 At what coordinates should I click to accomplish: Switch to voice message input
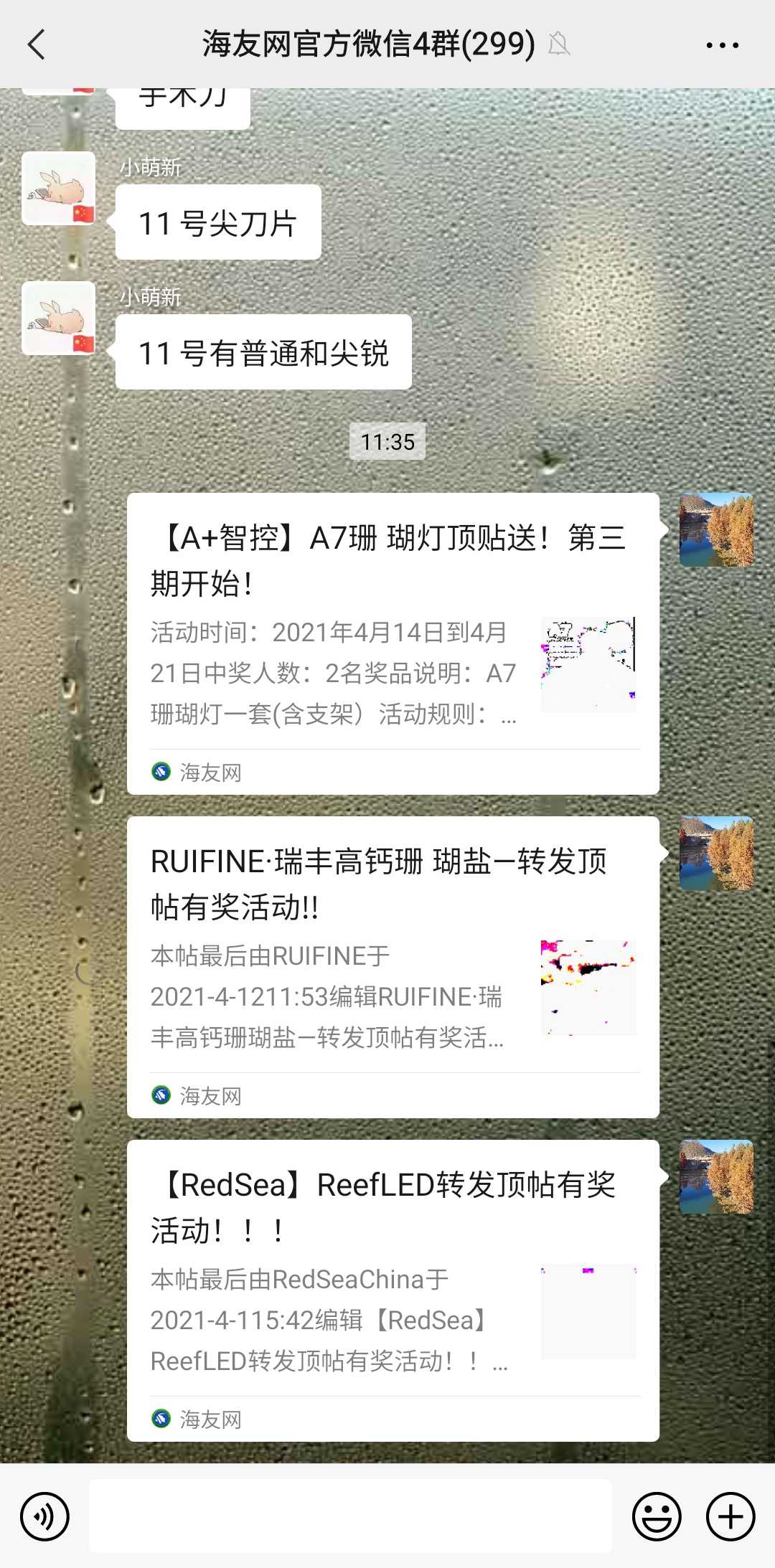pyautogui.click(x=44, y=1516)
